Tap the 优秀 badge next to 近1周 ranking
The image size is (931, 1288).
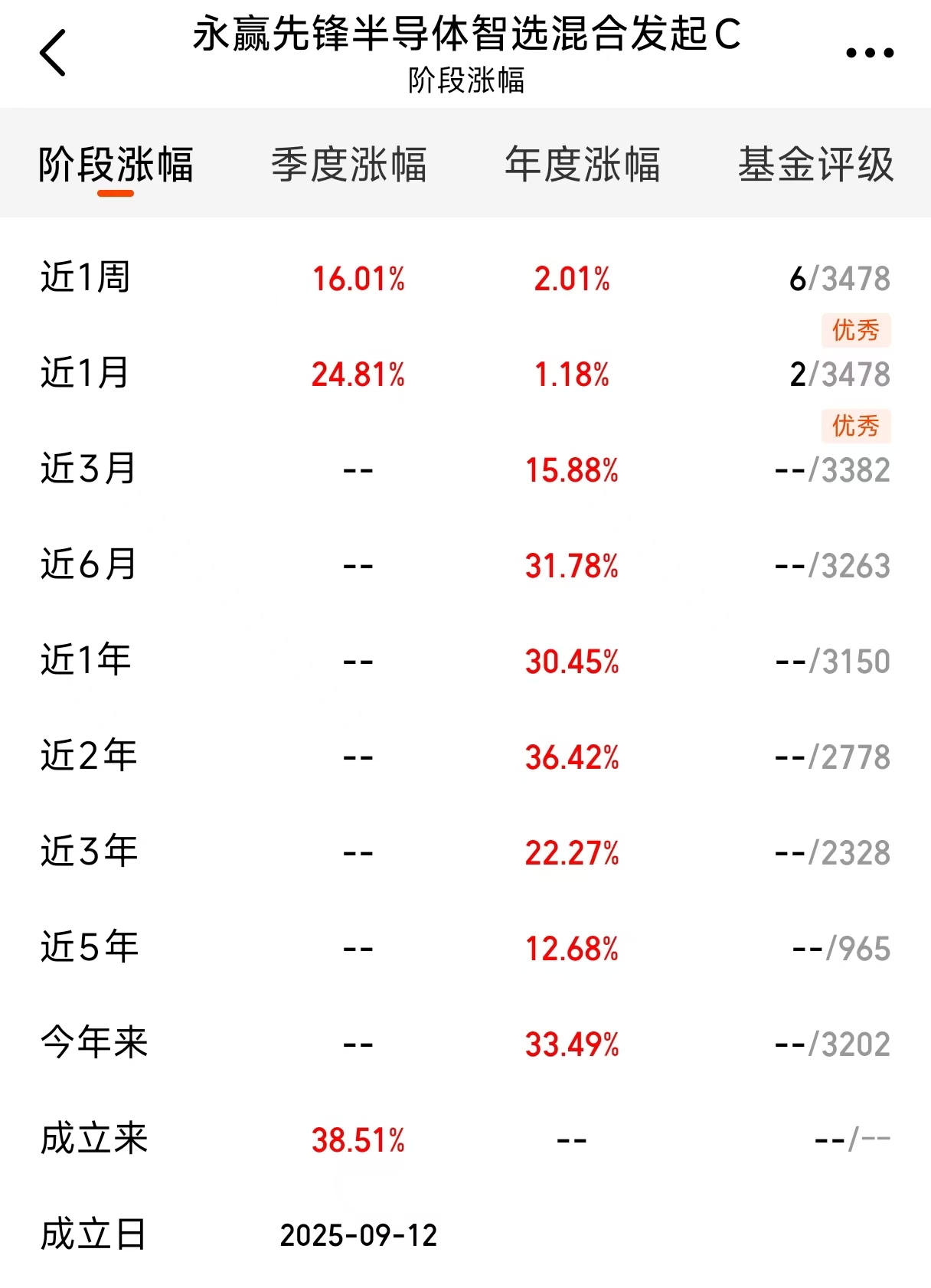pos(857,331)
